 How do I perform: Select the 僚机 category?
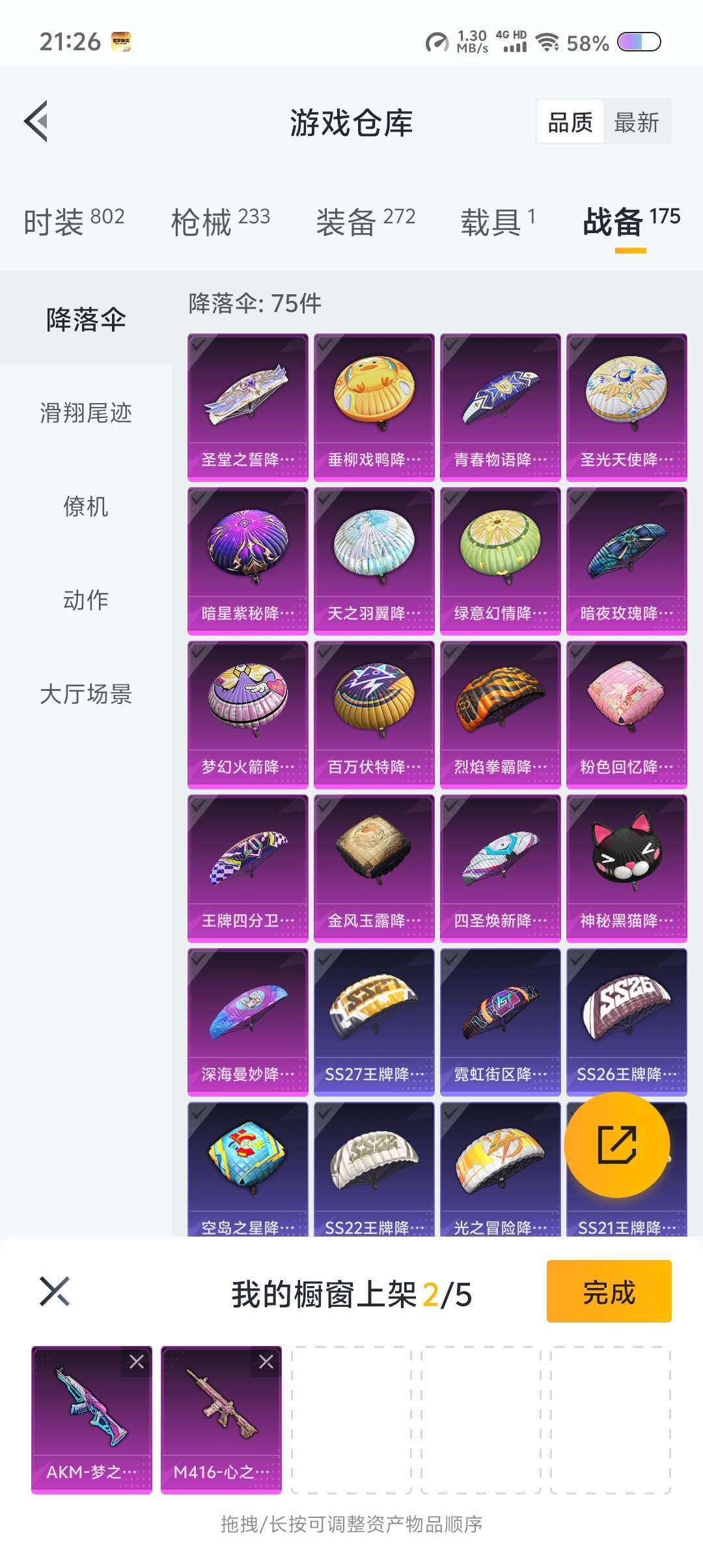pos(86,507)
